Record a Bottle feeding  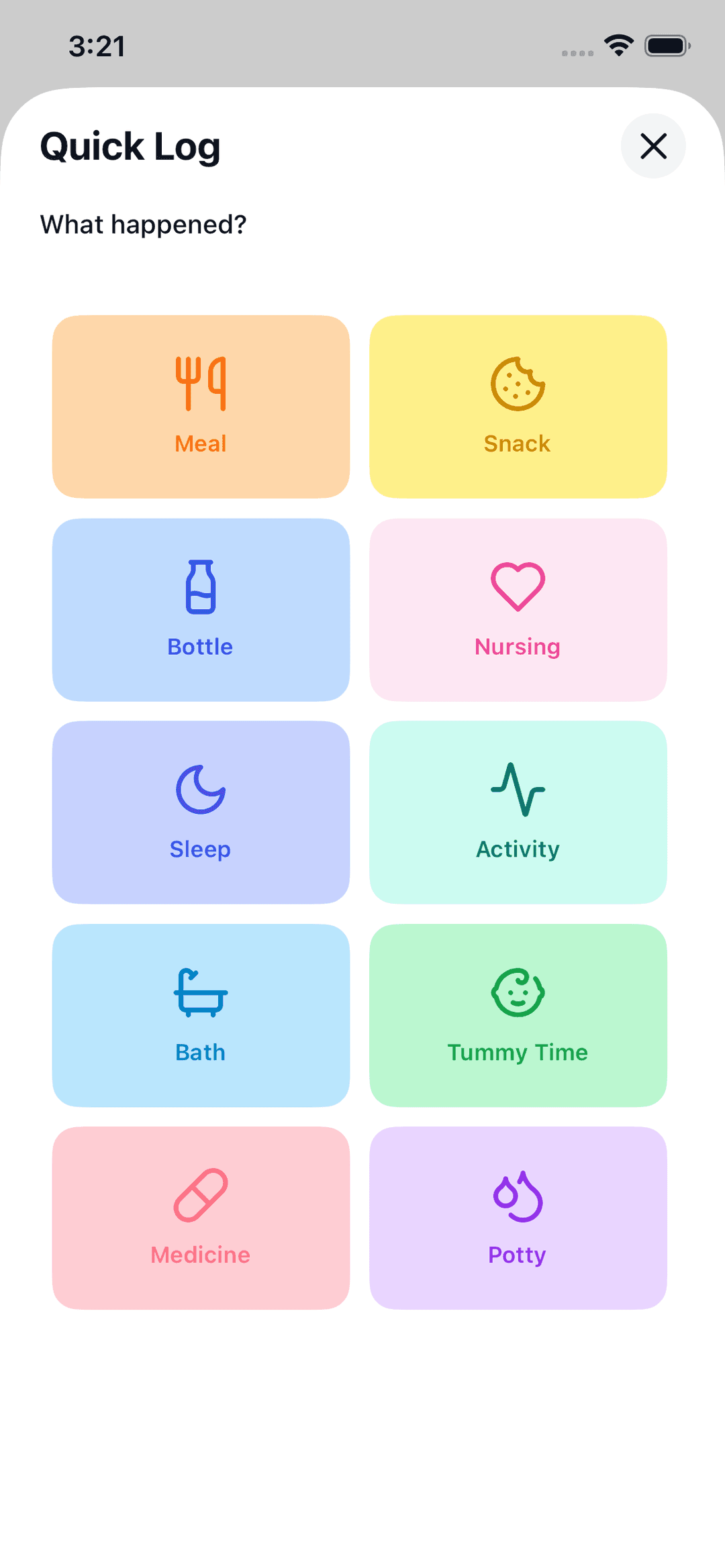[200, 609]
